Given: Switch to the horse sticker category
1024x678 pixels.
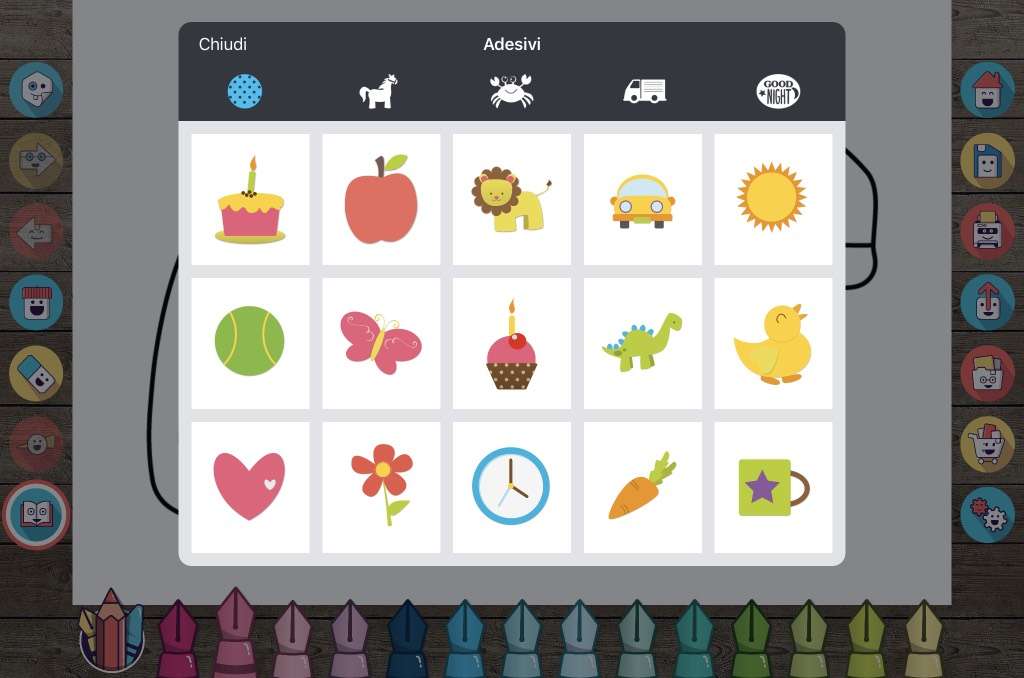Looking at the screenshot, I should pos(378,92).
